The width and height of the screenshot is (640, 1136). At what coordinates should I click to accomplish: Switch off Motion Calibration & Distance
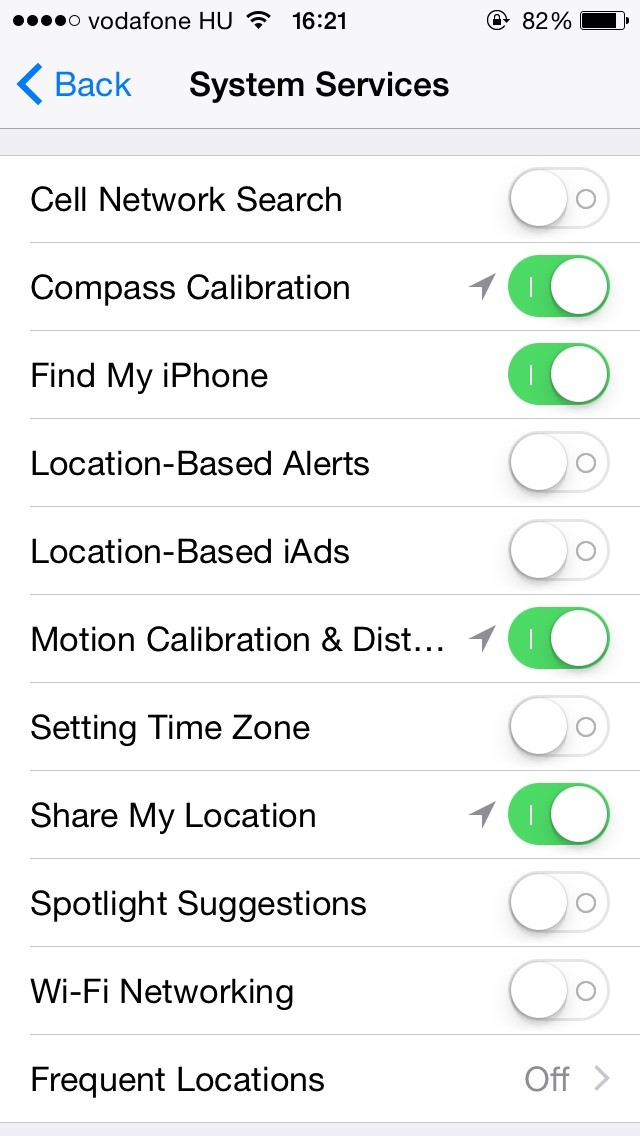point(558,639)
